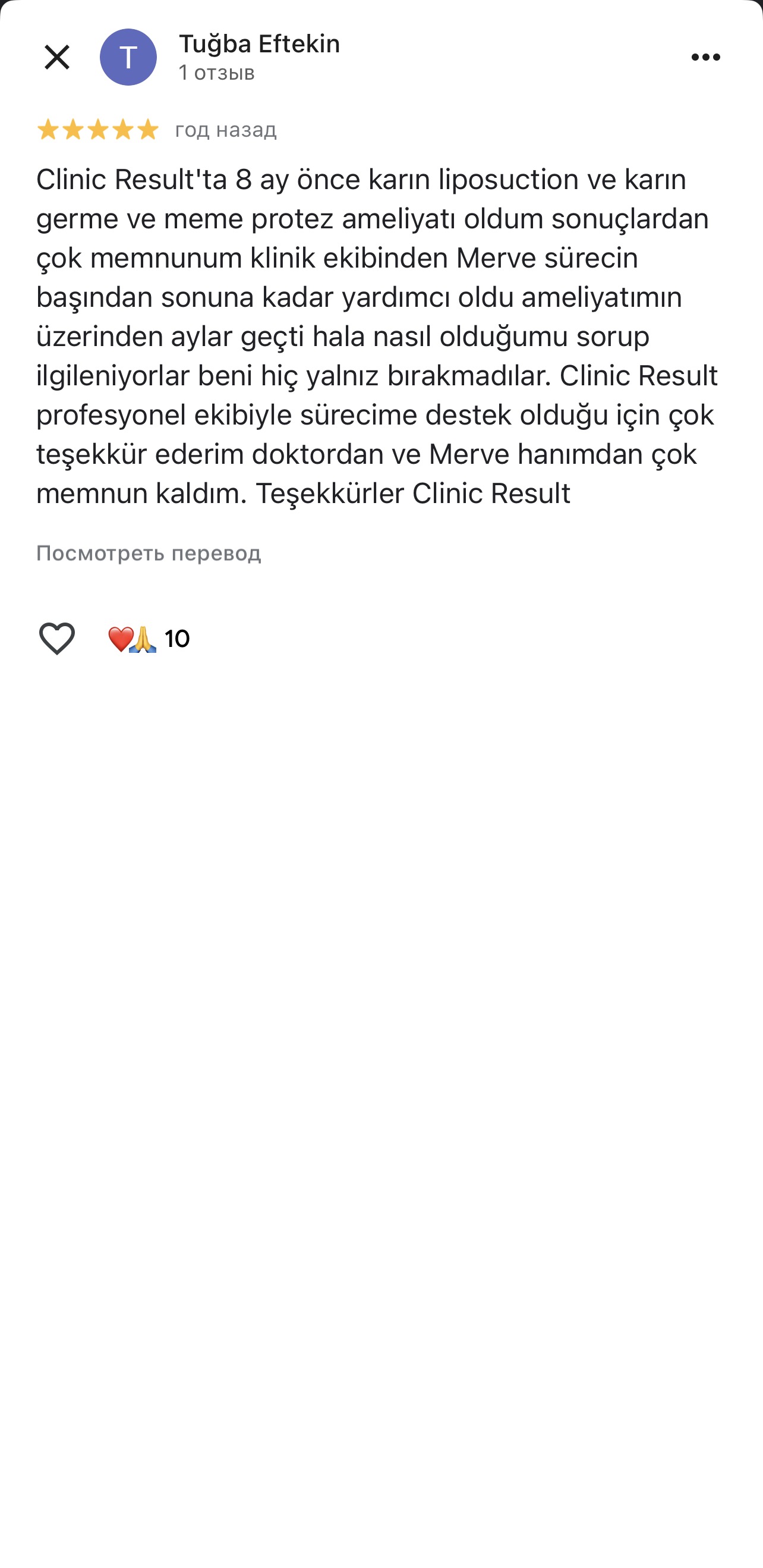Open the three-dot review options menu
The image size is (763, 1568).
[x=705, y=56]
